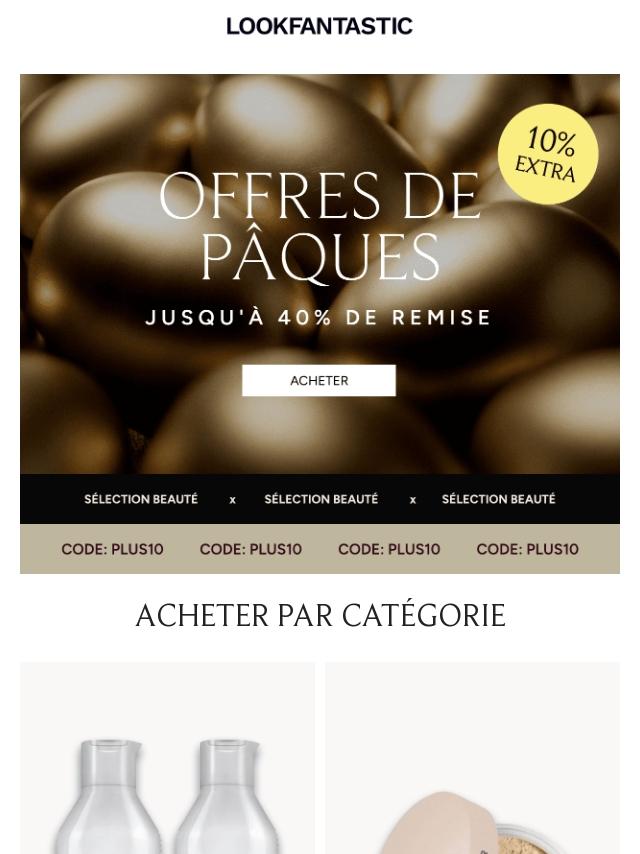Viewport: 640px width, 854px height.
Task: Open the Sélection Beauté black banner strip
Action: click(320, 499)
